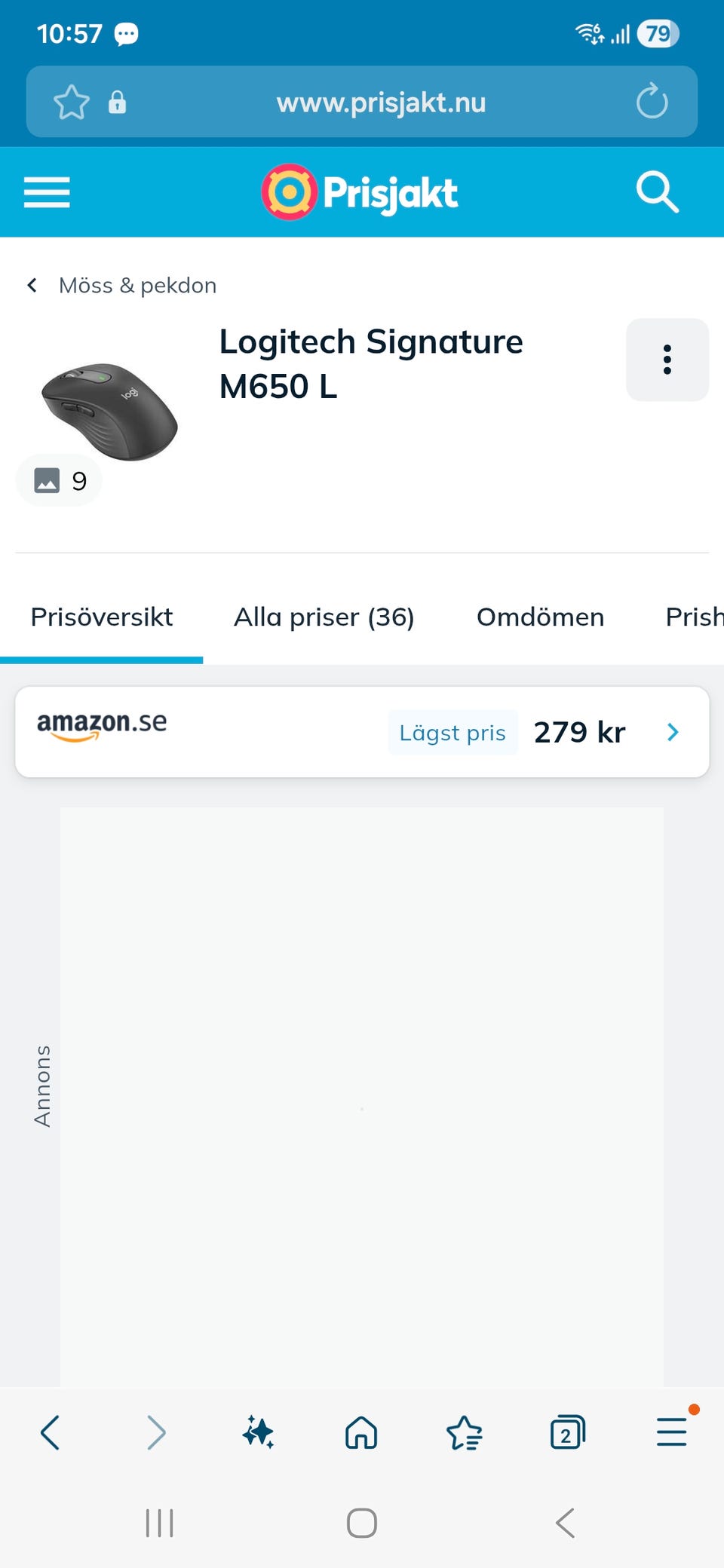Screen dimensions: 724x1568
Task: Tap the Lägst pris badge
Action: point(452,732)
